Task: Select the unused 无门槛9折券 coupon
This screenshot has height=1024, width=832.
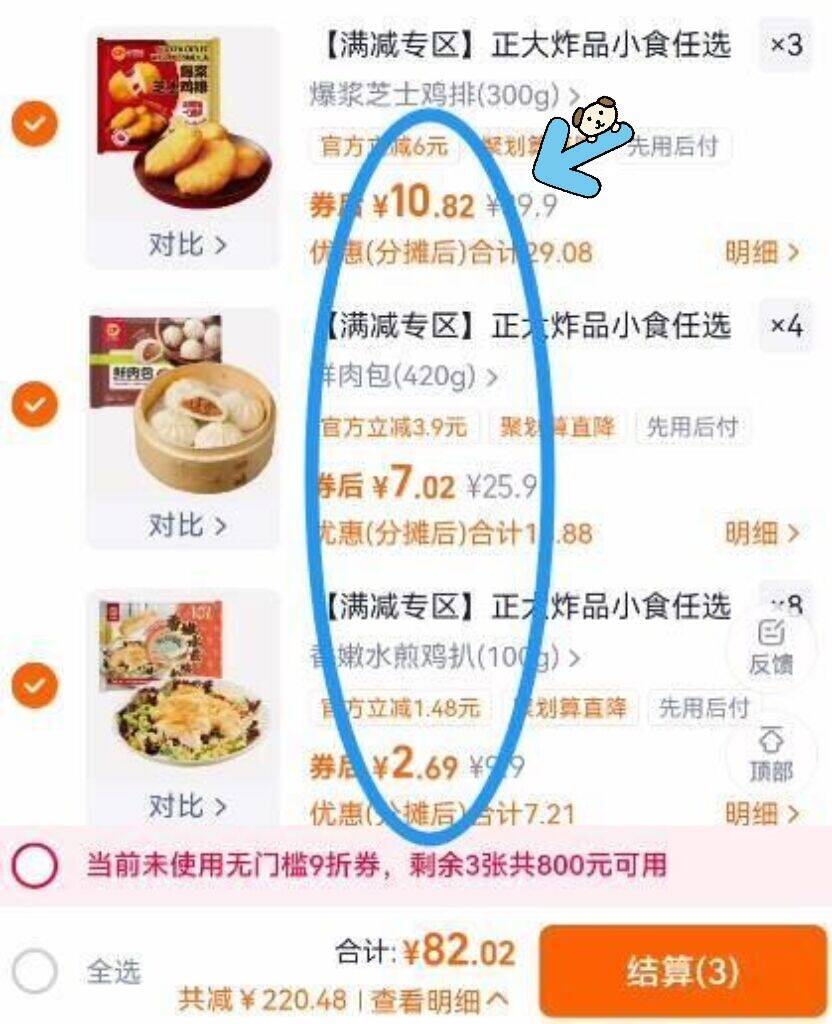Action: click(35, 864)
